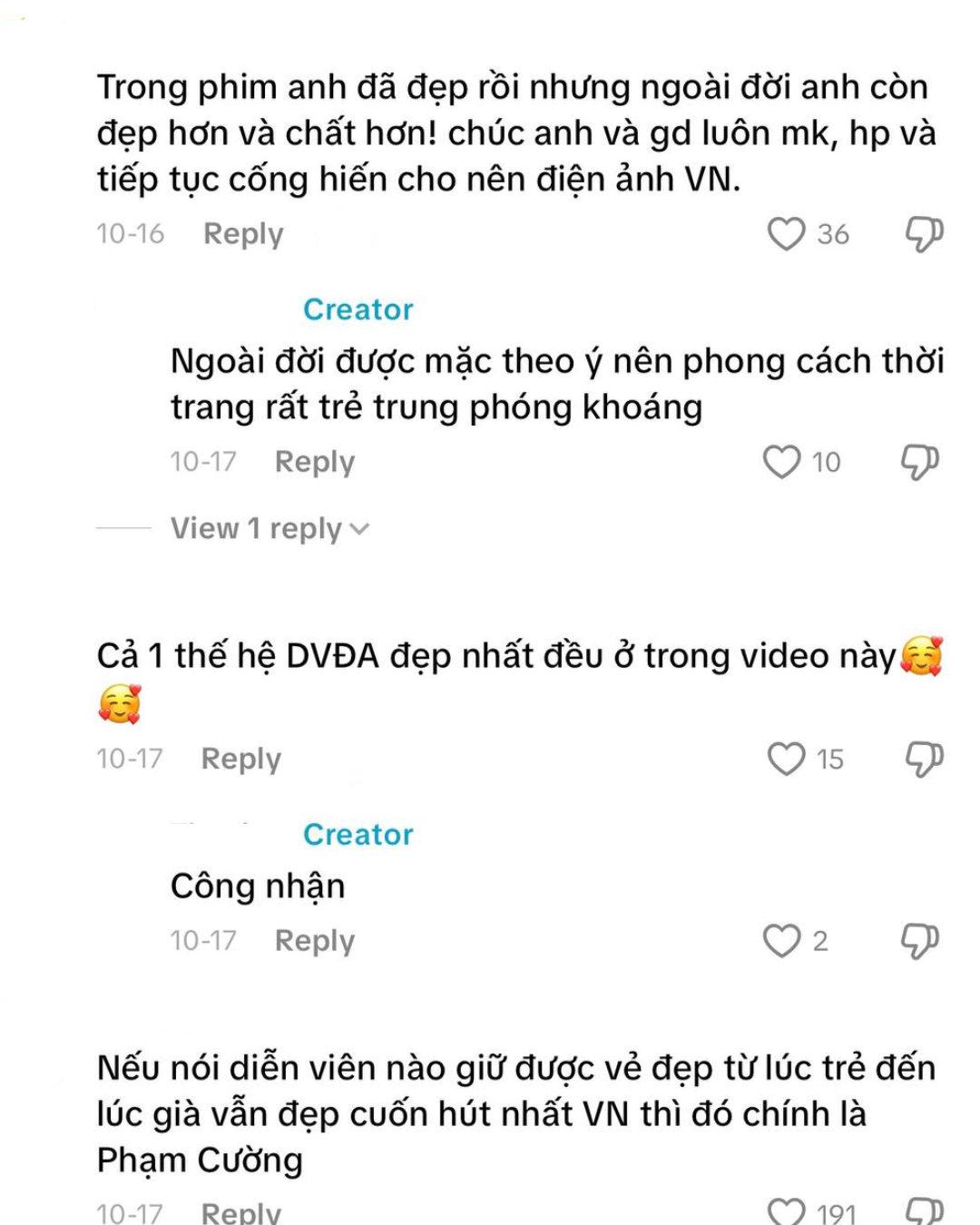Image resolution: width=980 pixels, height=1225 pixels.
Task: Like the comment starting 'Trong phim anh'
Action: pyautogui.click(x=786, y=234)
